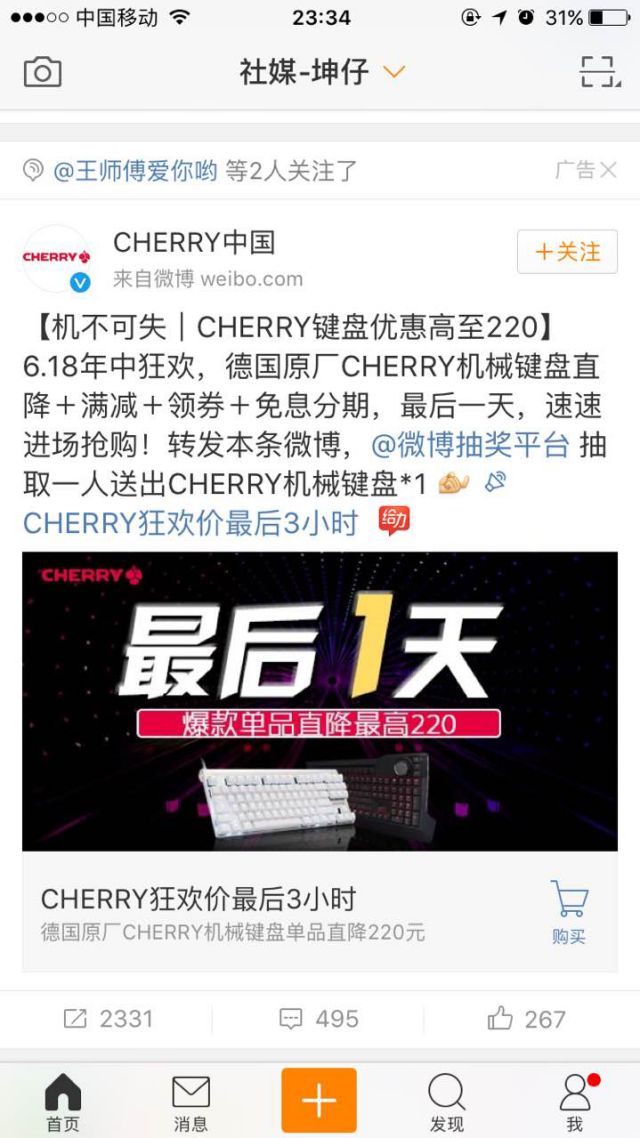Follow CHERRY中国 with the +关注 button
This screenshot has width=640, height=1138.
(567, 252)
